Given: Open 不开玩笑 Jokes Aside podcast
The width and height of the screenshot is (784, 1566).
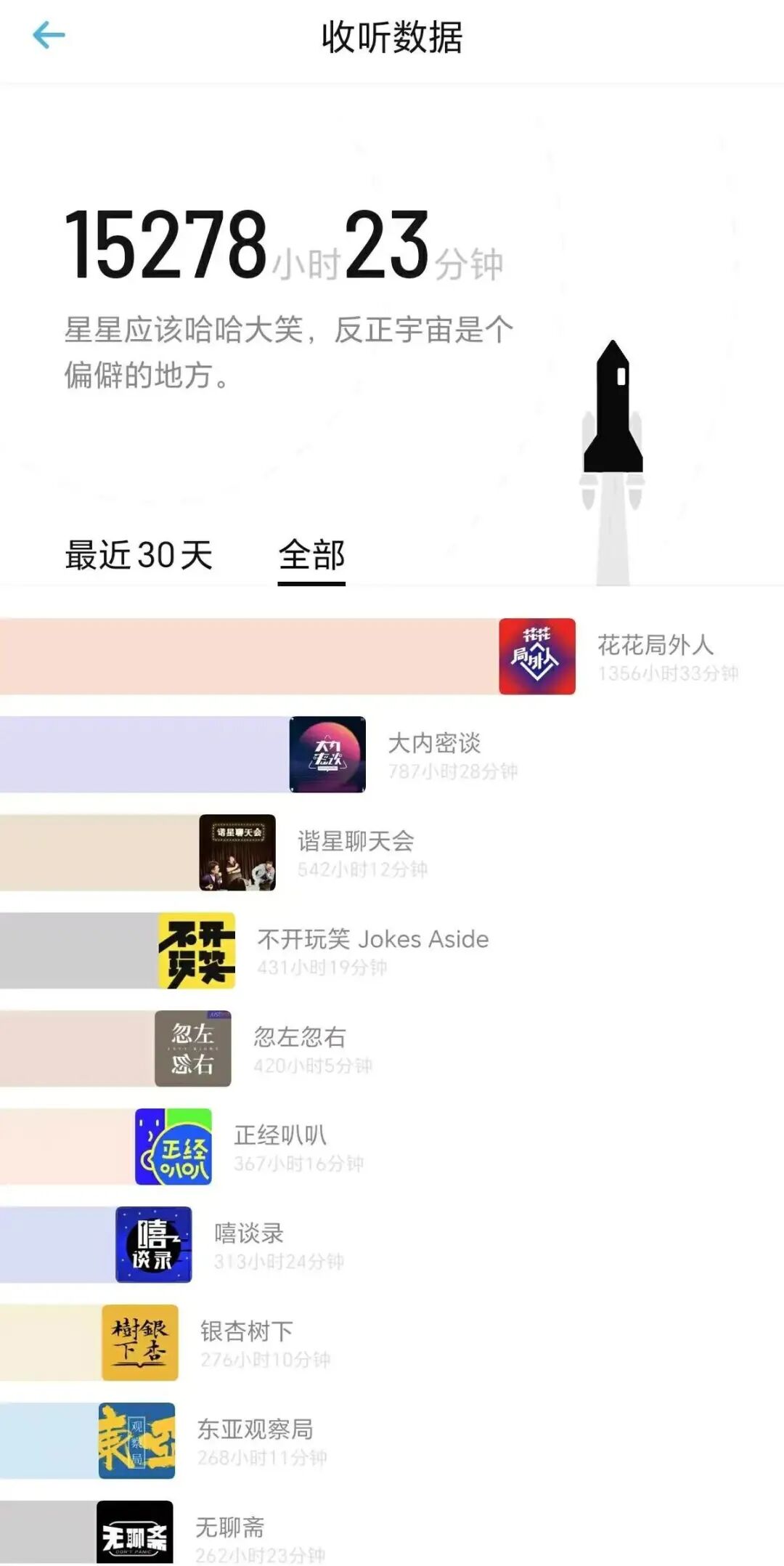Looking at the screenshot, I should (197, 951).
